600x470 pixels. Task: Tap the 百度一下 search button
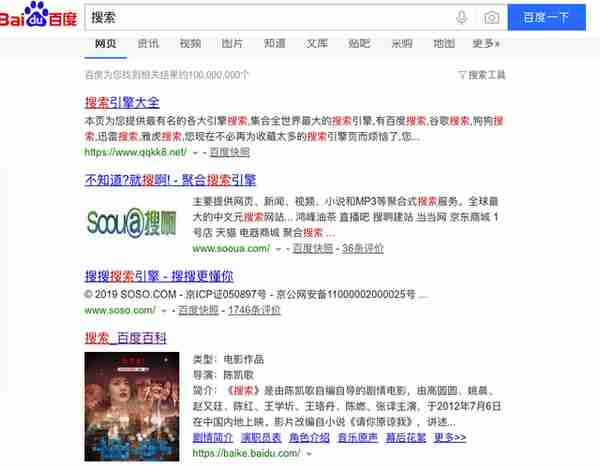point(546,17)
